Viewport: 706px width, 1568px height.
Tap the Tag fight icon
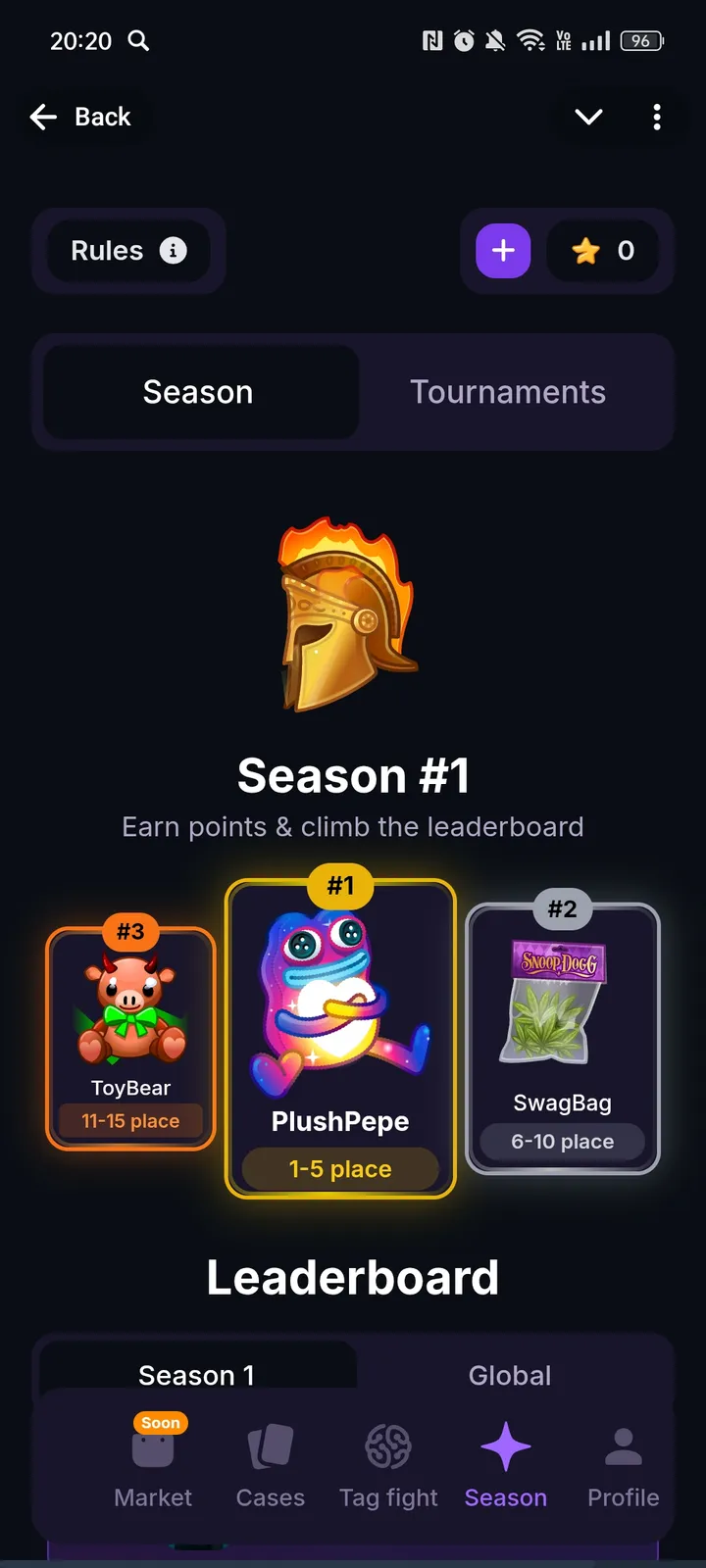click(388, 1460)
